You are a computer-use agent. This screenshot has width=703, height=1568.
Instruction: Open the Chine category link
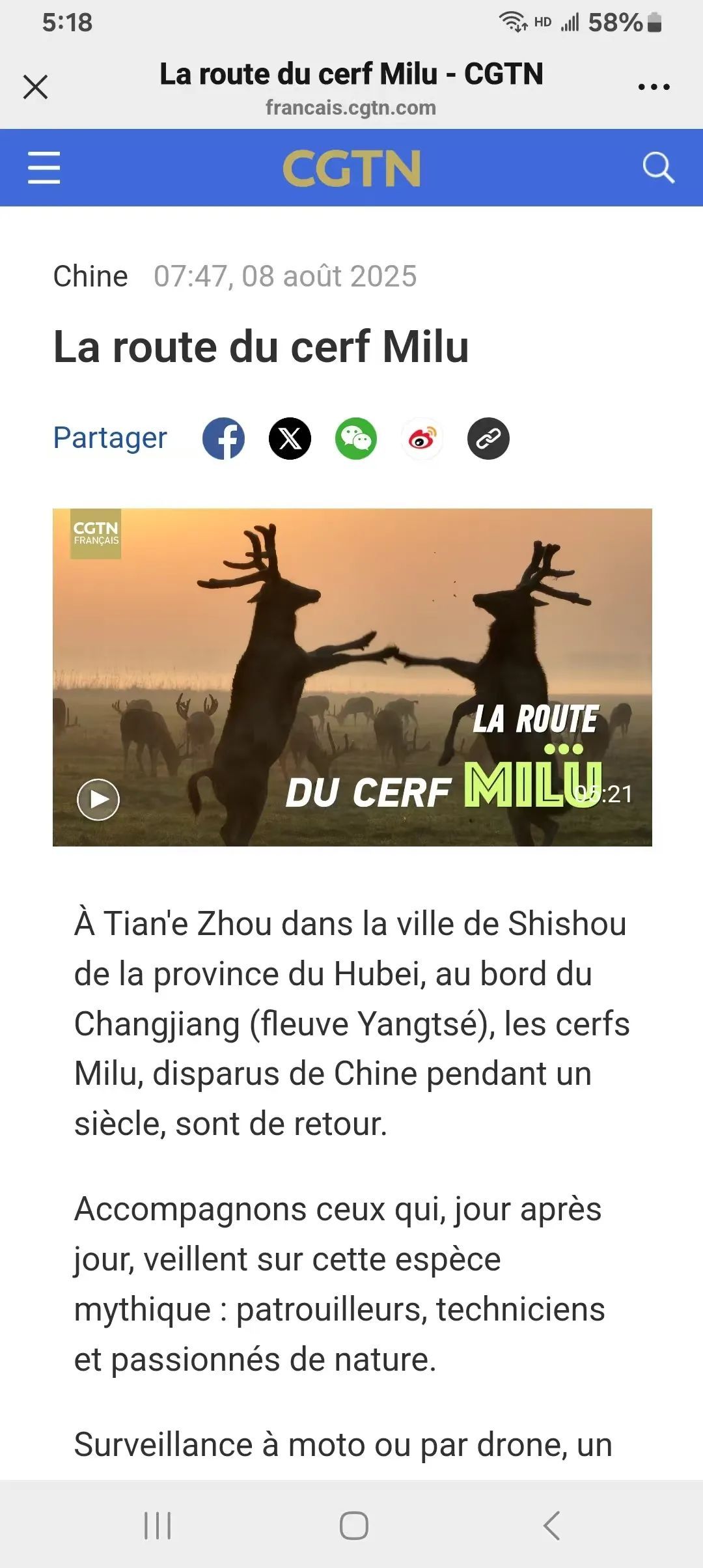pyautogui.click(x=90, y=276)
